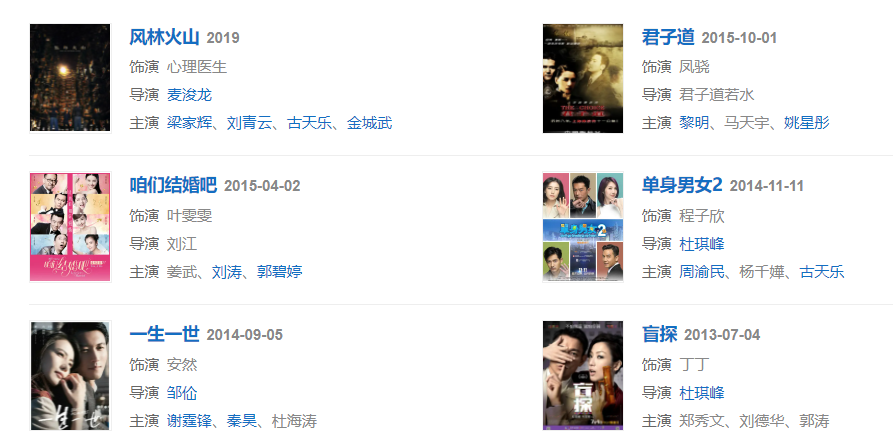
Task: Open the 咱们结婚吧 title link
Action: [x=173, y=186]
